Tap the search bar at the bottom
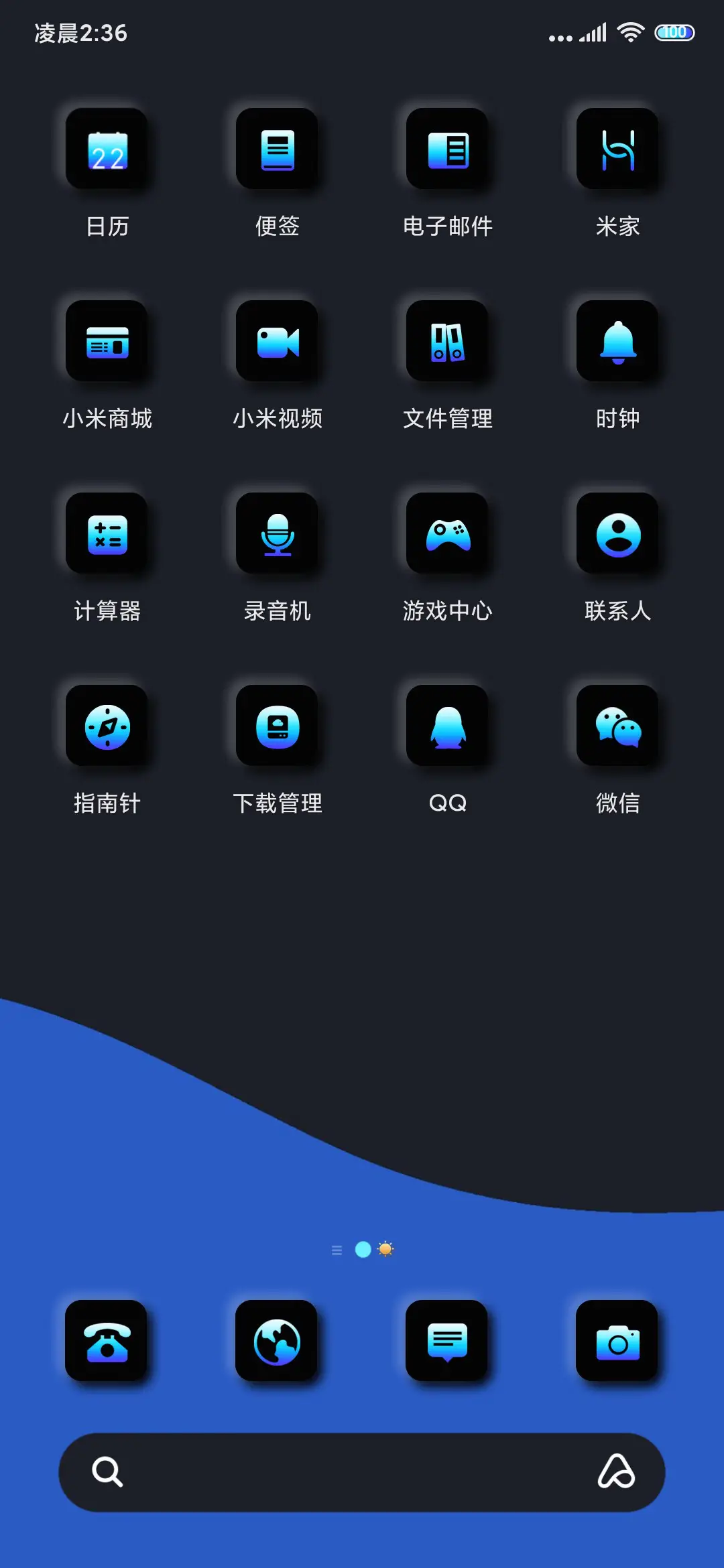Screen dimensions: 724x1568 (x=362, y=1472)
